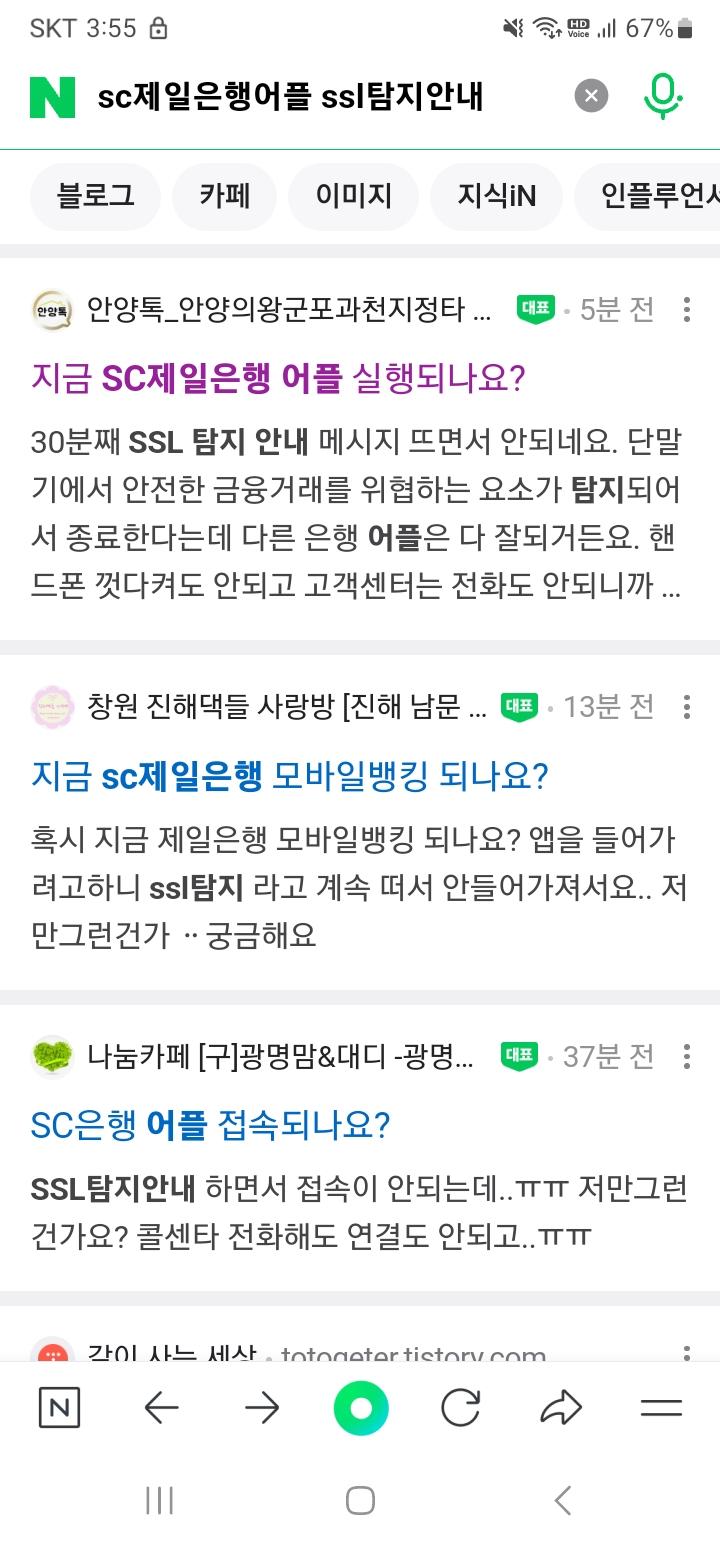This screenshot has width=720, height=1544.
Task: Go forward to the next page
Action: tap(262, 1408)
